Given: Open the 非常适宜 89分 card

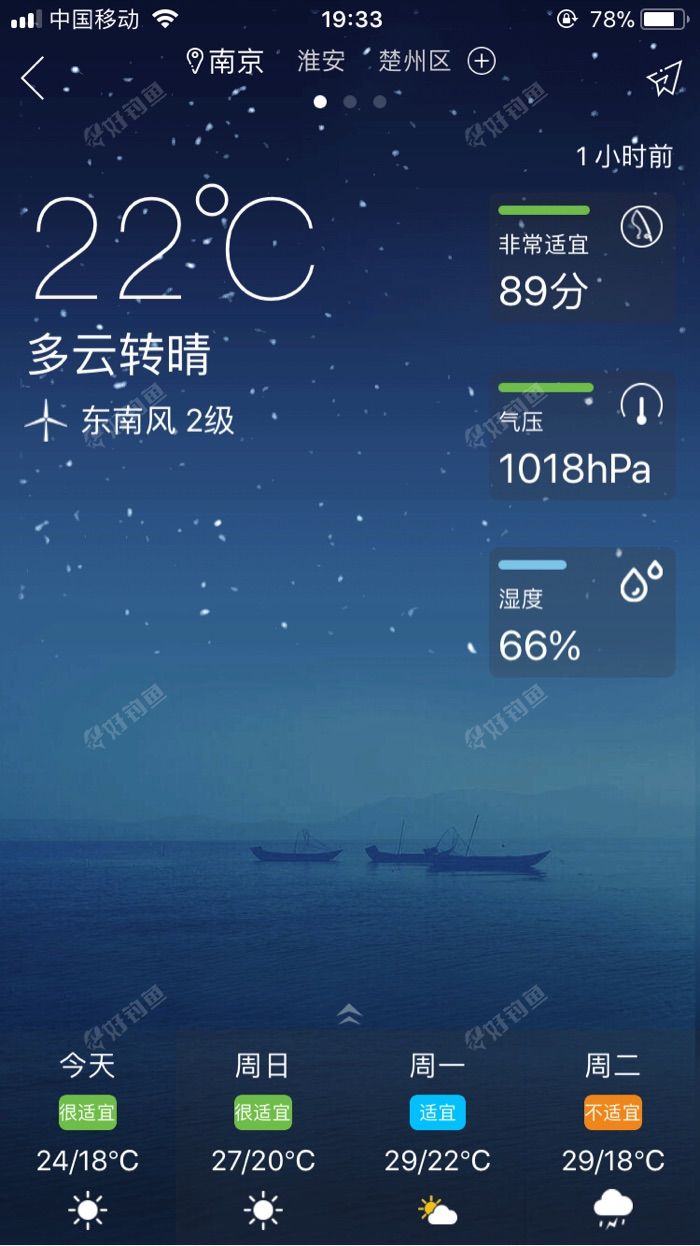Looking at the screenshot, I should [582, 258].
